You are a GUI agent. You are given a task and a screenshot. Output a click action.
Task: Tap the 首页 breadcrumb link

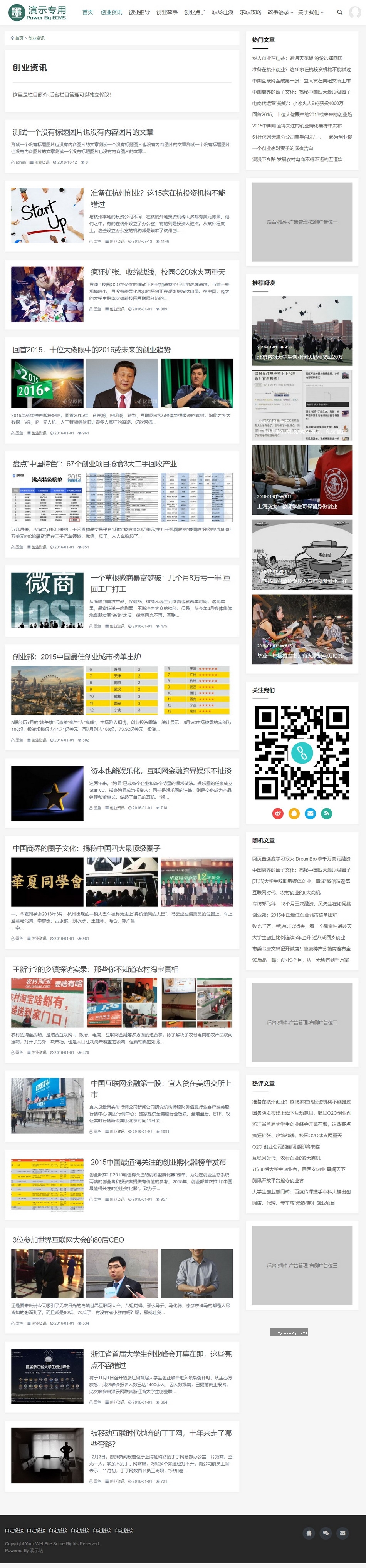(19, 38)
